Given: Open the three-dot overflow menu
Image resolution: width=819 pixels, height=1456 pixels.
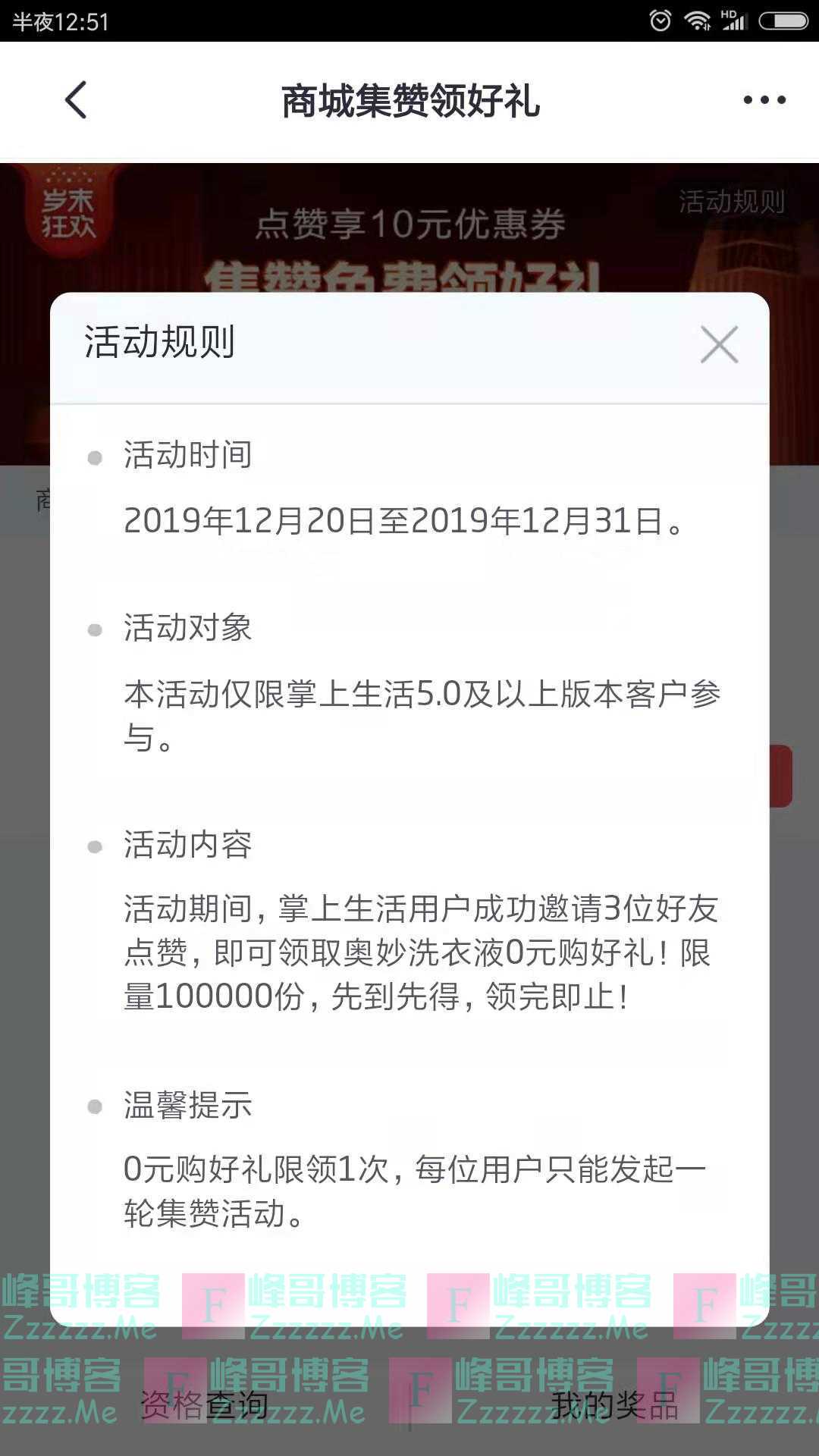Looking at the screenshot, I should click(764, 100).
